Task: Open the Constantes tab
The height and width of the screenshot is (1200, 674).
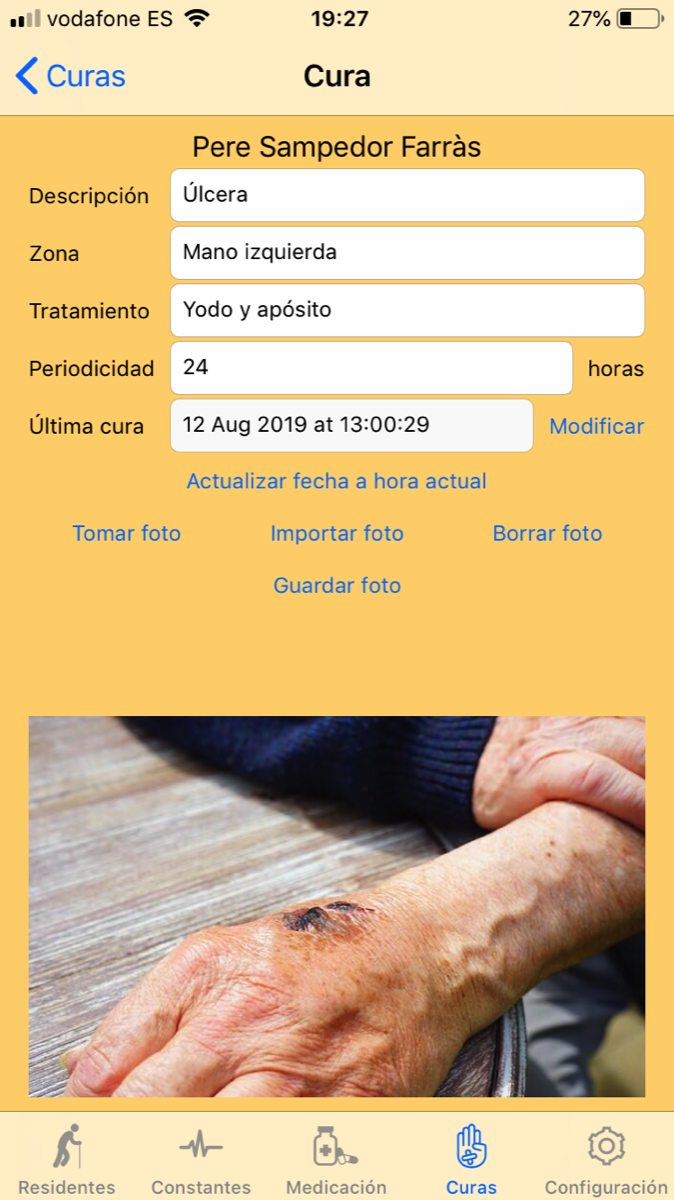Action: click(201, 1159)
